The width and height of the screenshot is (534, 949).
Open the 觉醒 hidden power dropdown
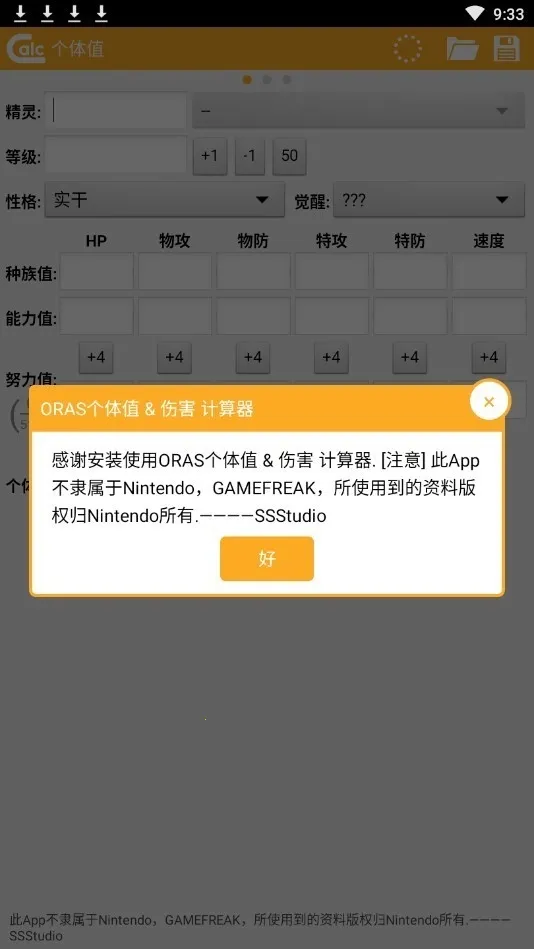tap(429, 200)
